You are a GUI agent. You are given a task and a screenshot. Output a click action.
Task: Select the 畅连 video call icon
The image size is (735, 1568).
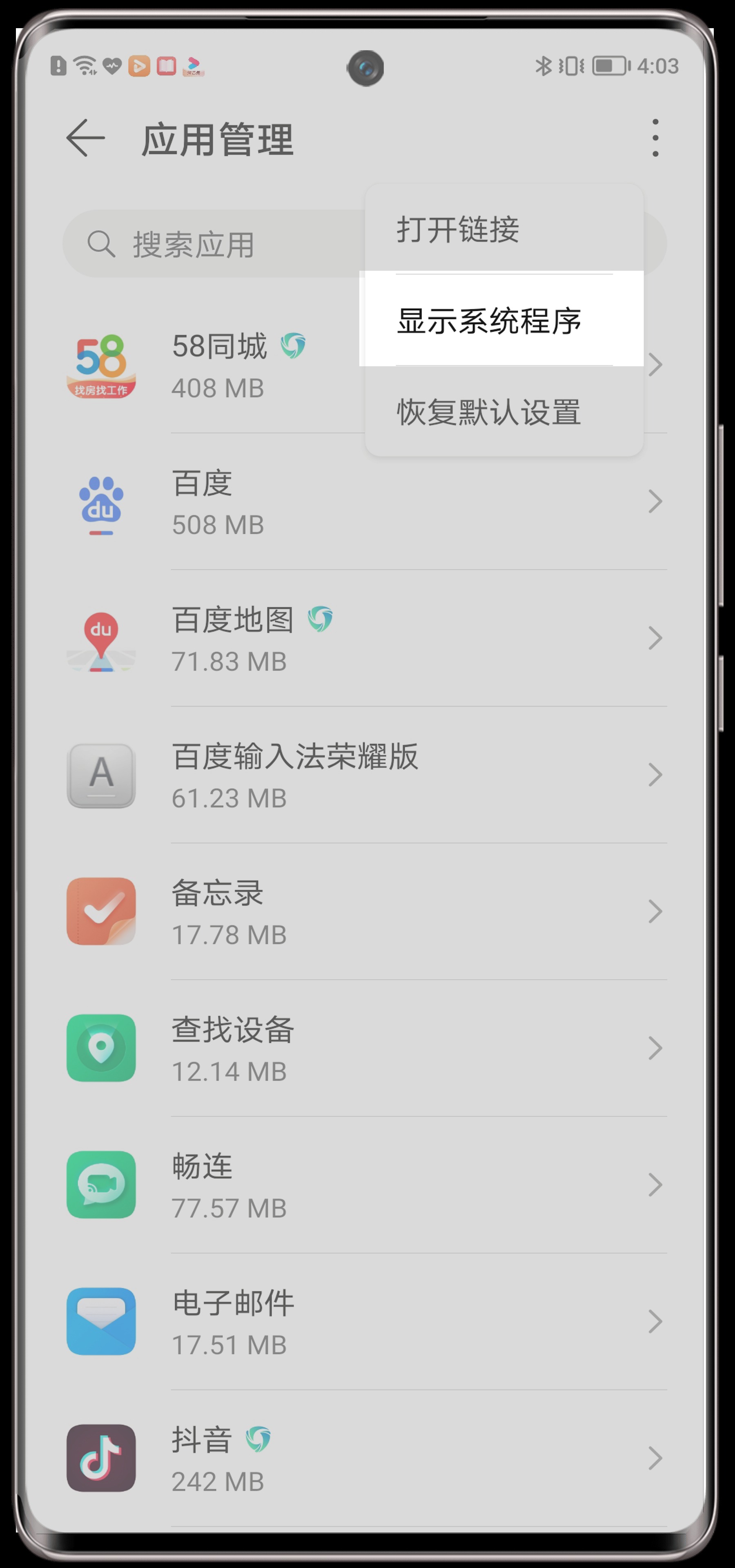[102, 1185]
